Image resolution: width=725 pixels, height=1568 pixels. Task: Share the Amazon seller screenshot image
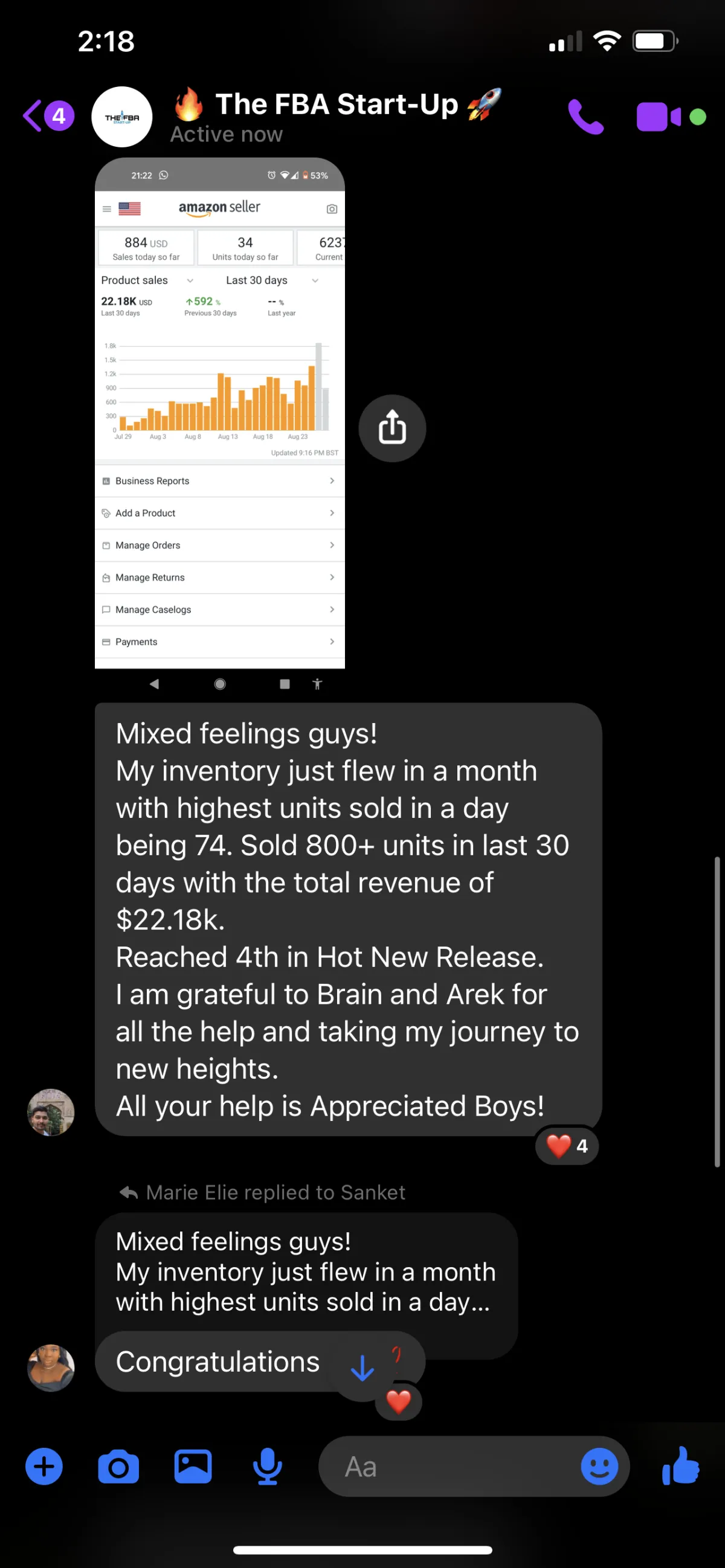click(x=392, y=428)
